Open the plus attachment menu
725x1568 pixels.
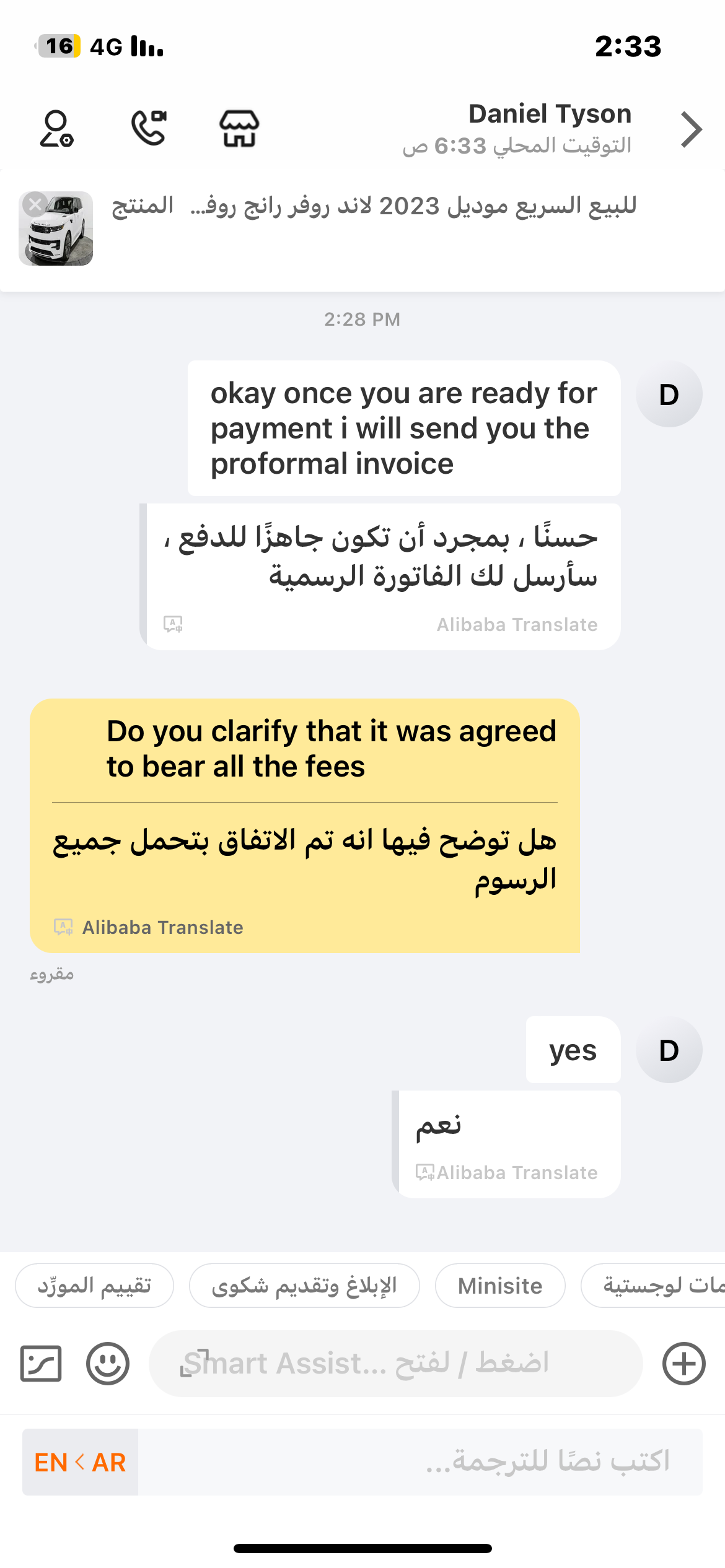[684, 1364]
